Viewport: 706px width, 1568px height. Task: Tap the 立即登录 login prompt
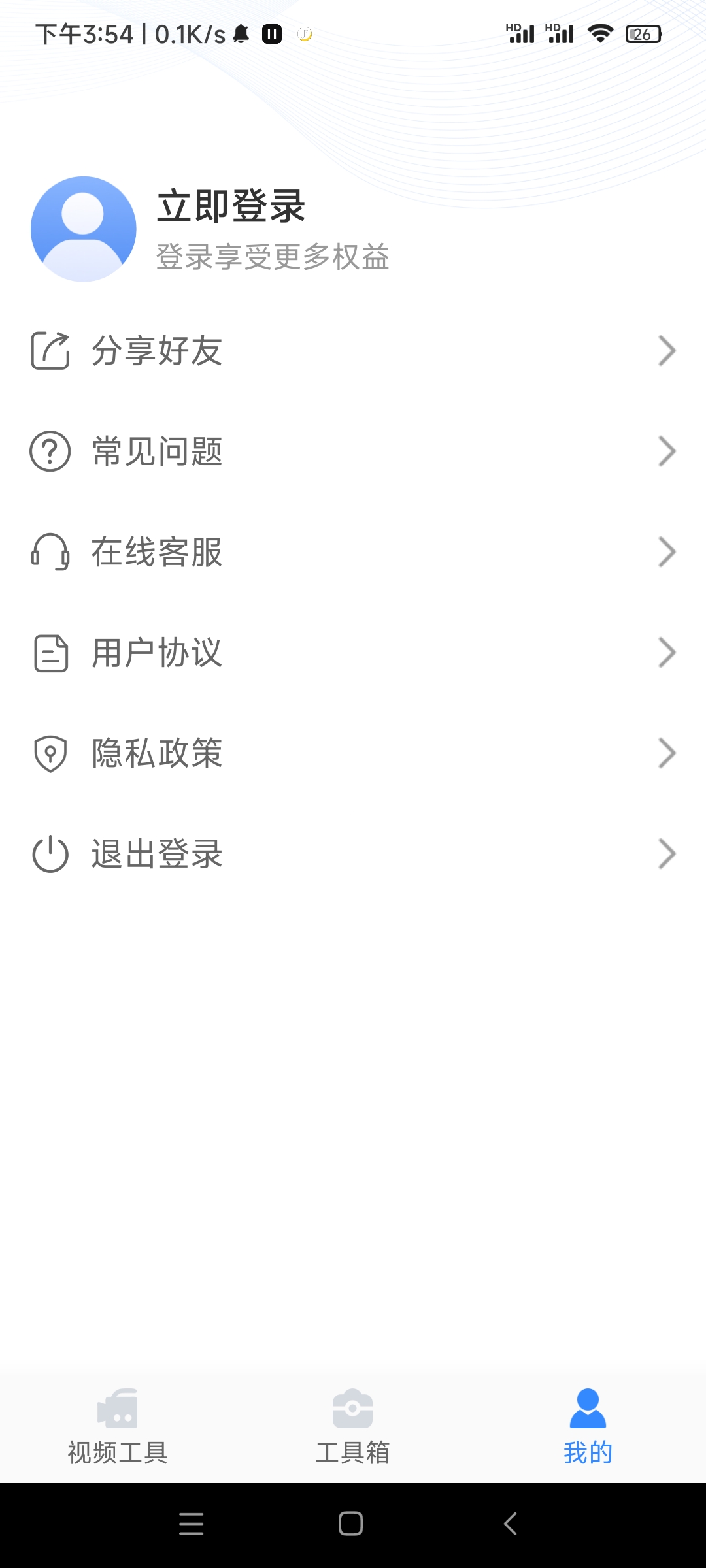click(x=230, y=207)
